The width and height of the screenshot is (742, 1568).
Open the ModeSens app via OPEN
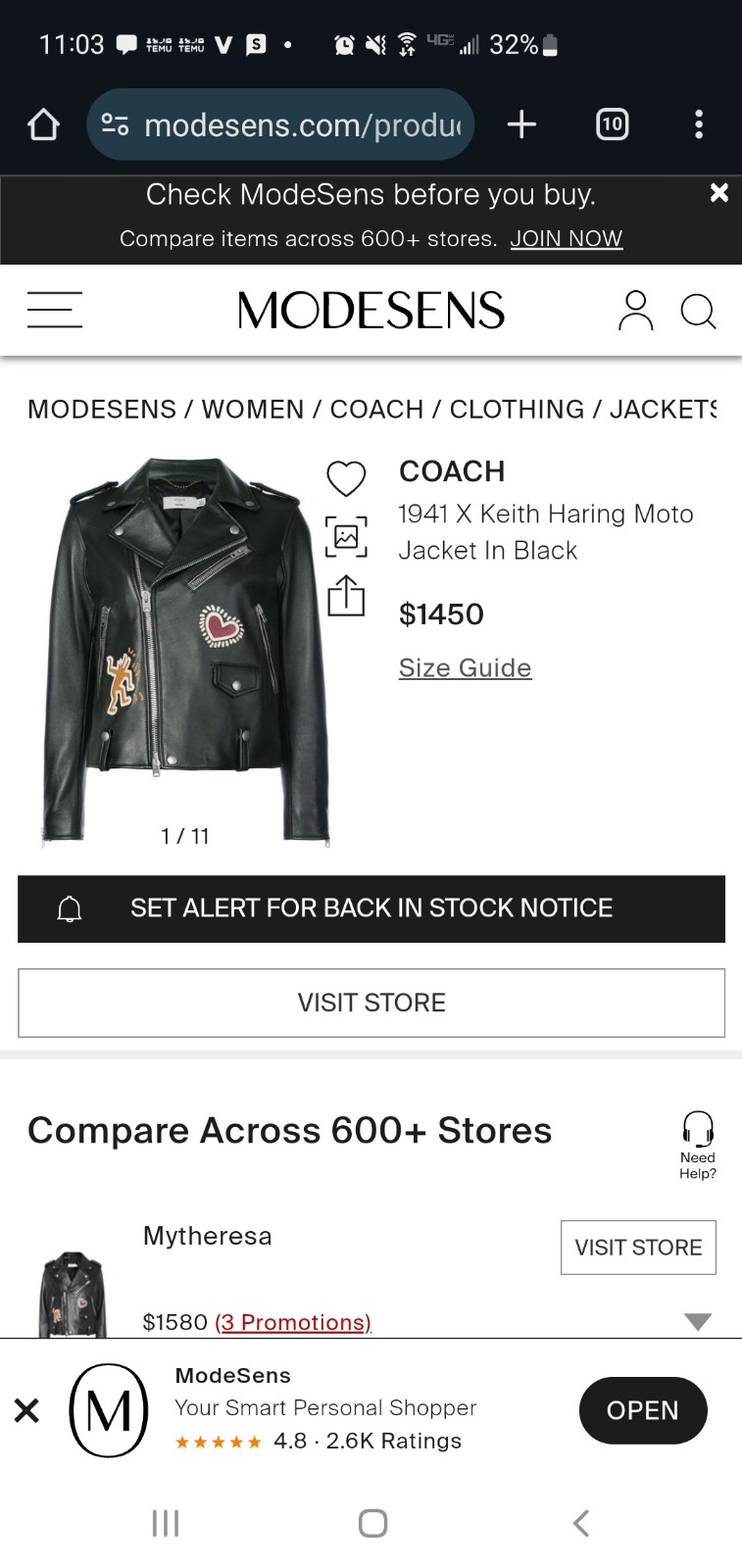point(642,1410)
